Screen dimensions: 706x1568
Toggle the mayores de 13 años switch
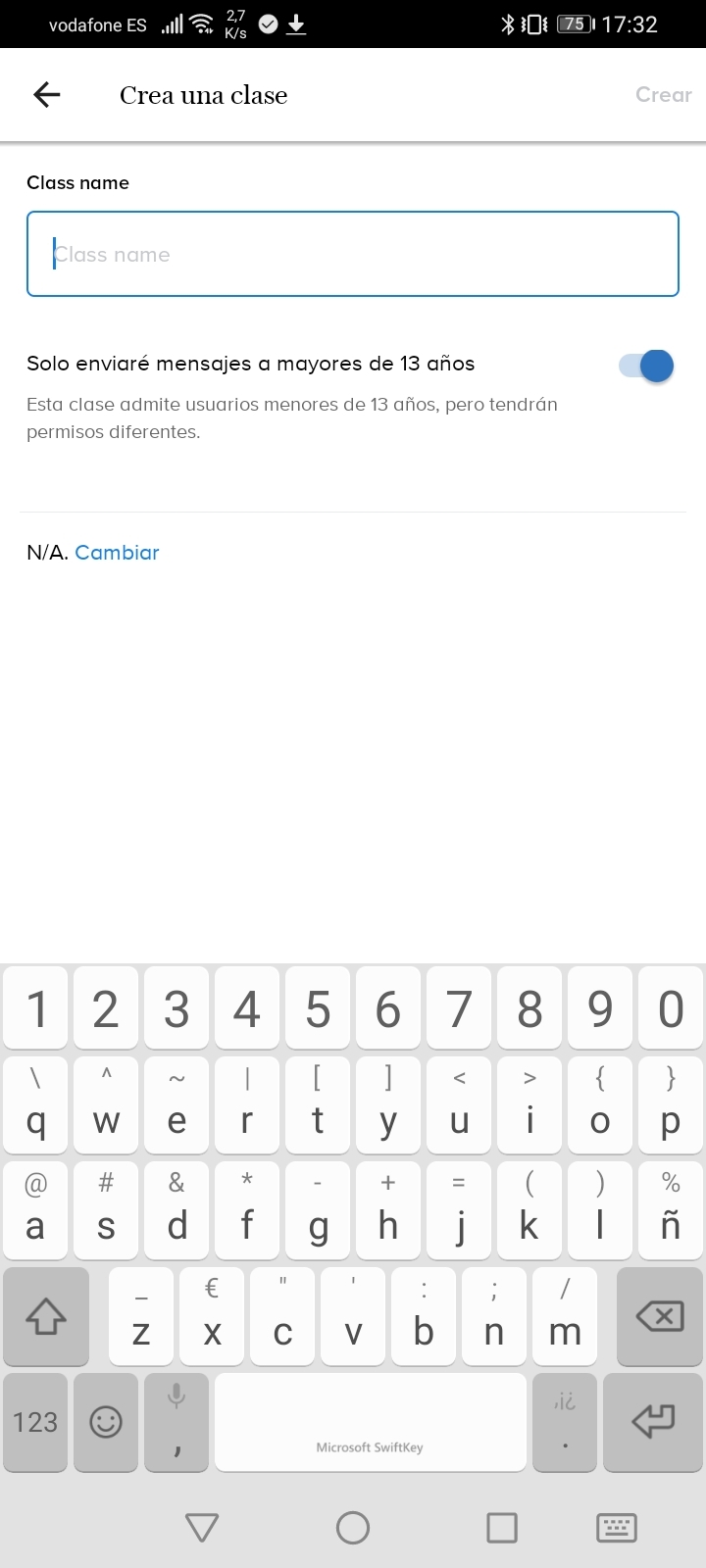(646, 366)
